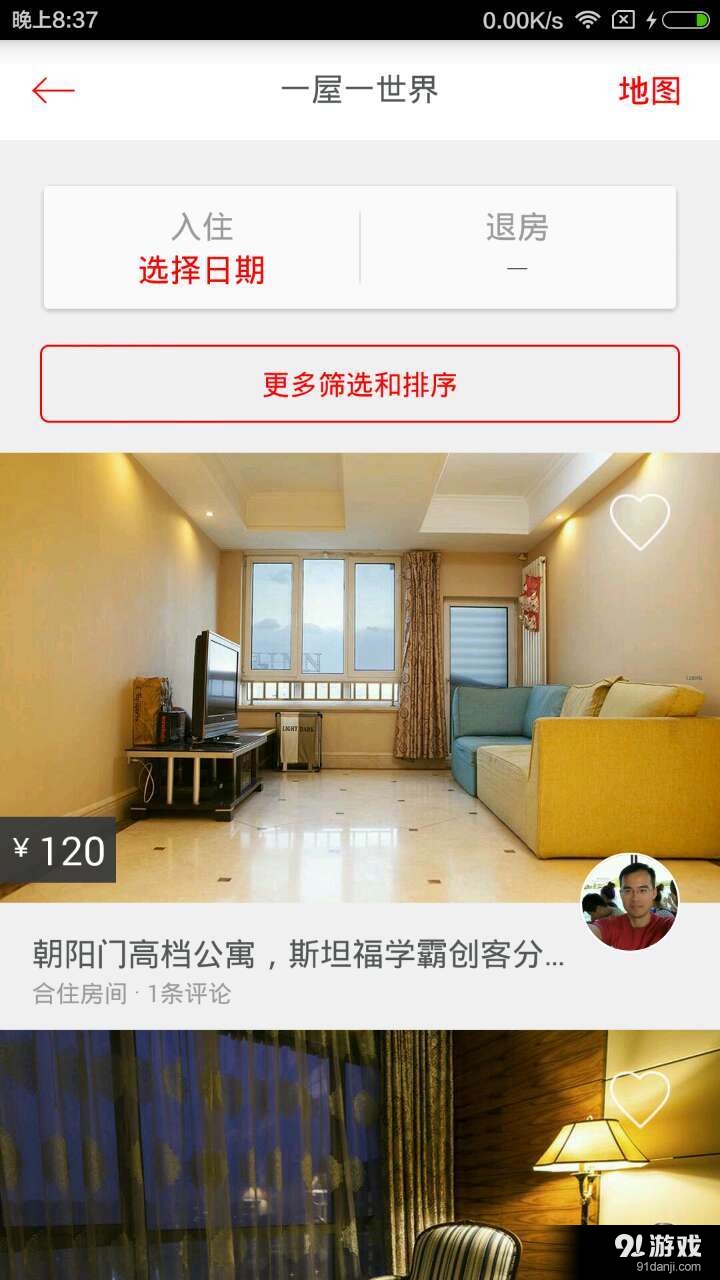Tap the back arrow to return
This screenshot has height=1280, width=720.
tap(52, 89)
